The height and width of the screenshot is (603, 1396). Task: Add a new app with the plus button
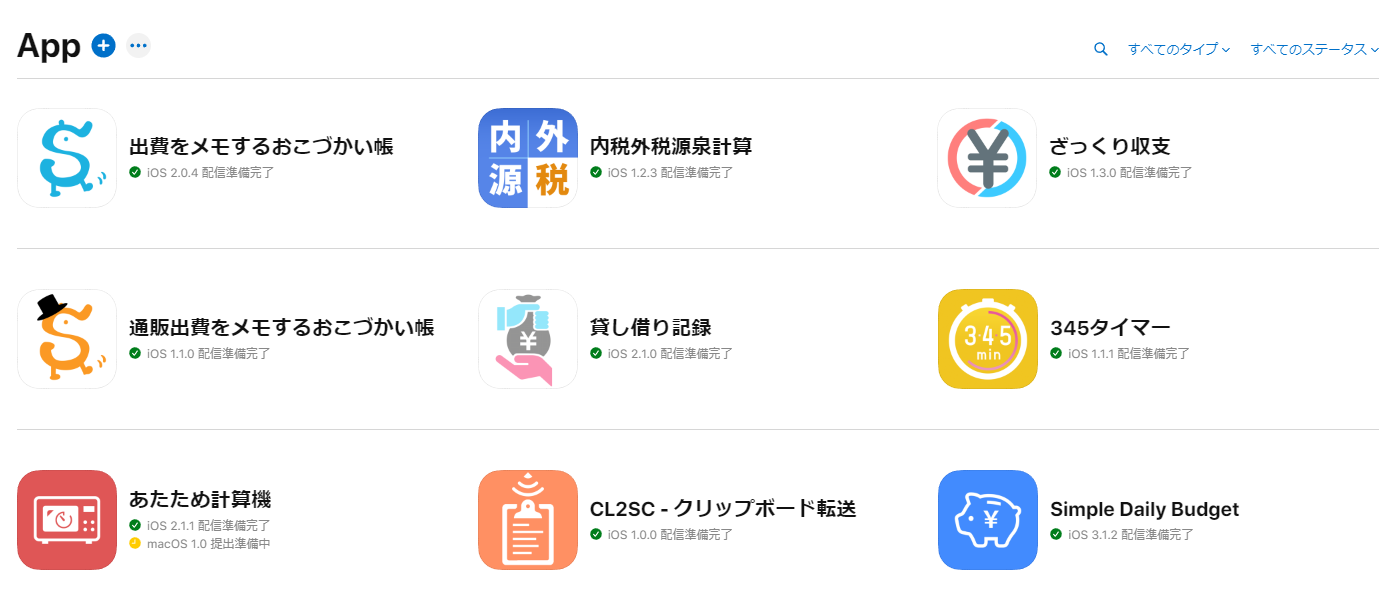click(103, 45)
